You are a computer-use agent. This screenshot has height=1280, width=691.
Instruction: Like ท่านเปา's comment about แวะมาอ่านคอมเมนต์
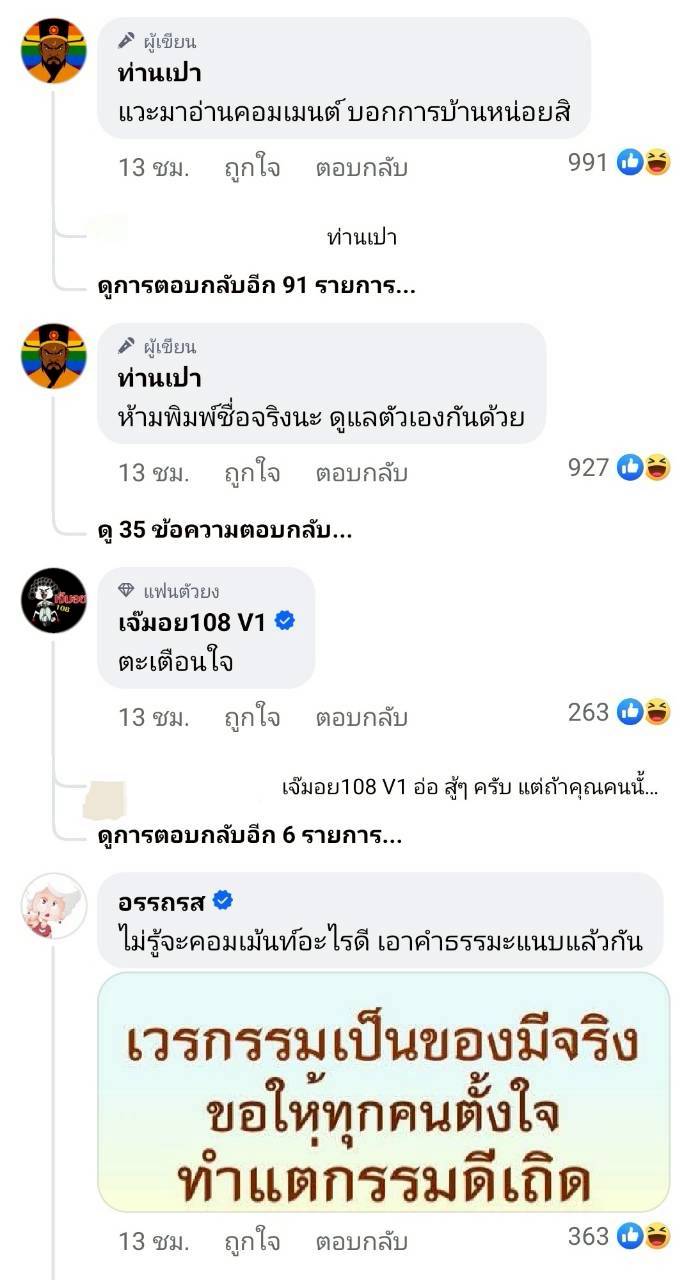251,167
